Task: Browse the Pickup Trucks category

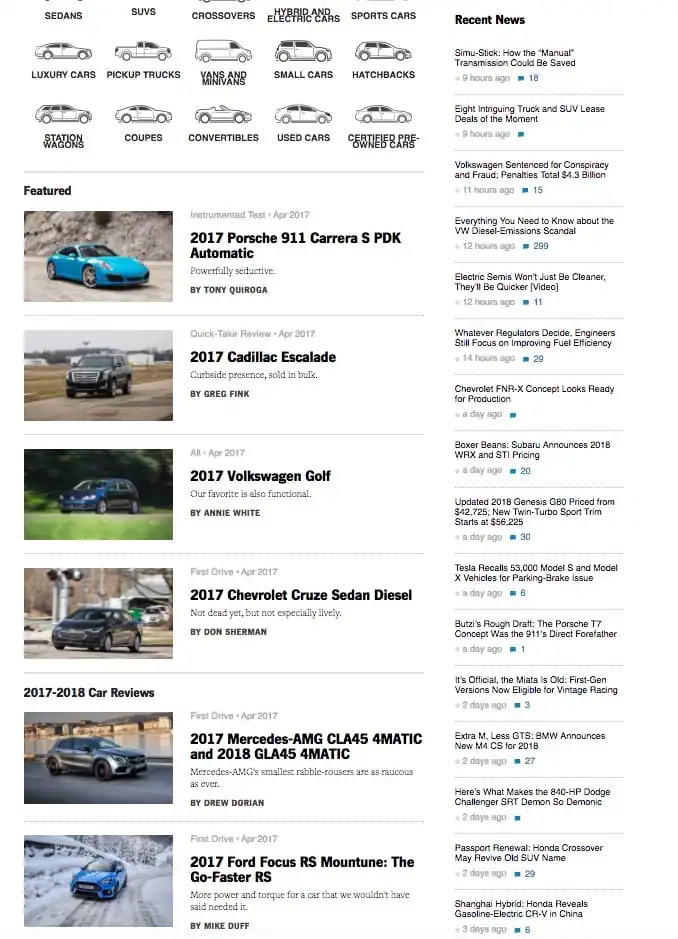Action: pos(143,61)
